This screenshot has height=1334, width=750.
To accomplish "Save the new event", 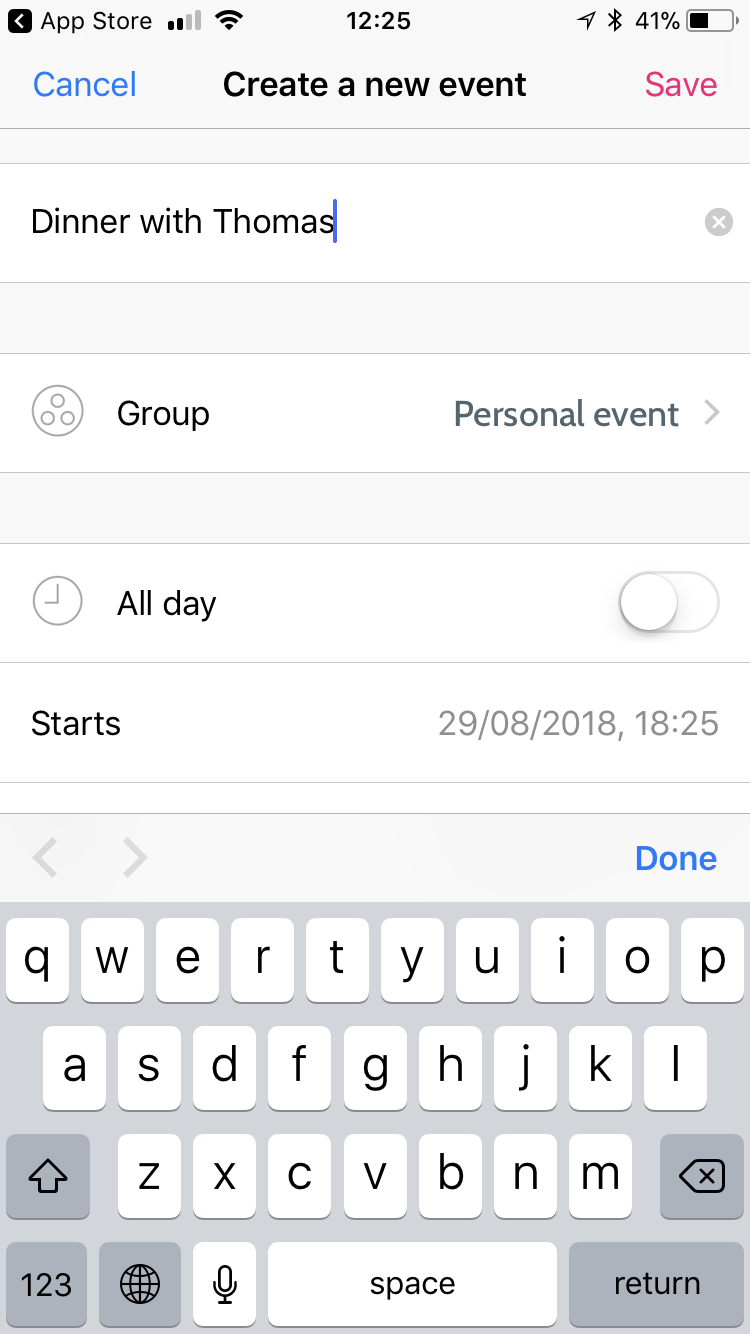I will tap(680, 85).
